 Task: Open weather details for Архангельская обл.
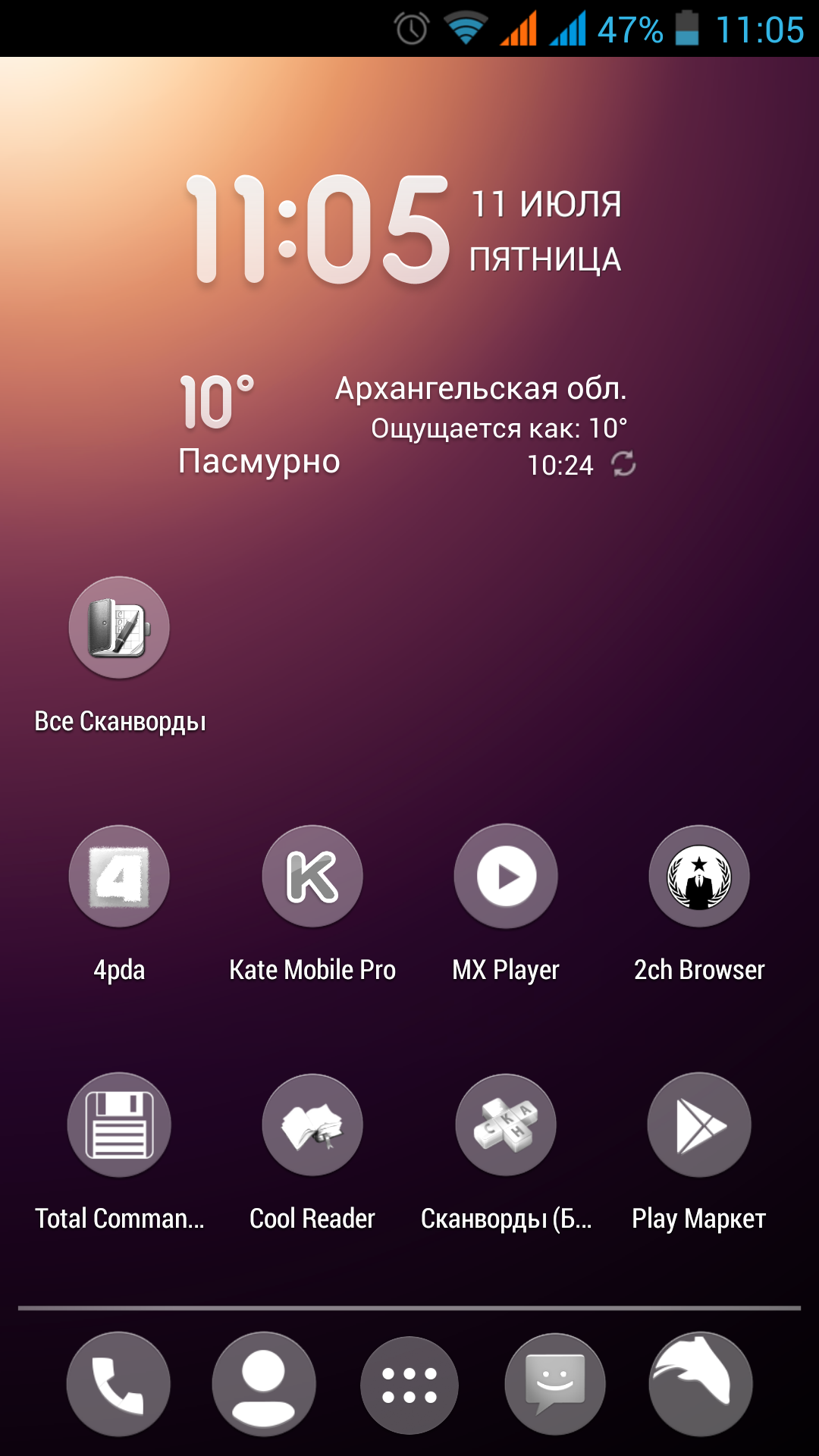[x=481, y=389]
